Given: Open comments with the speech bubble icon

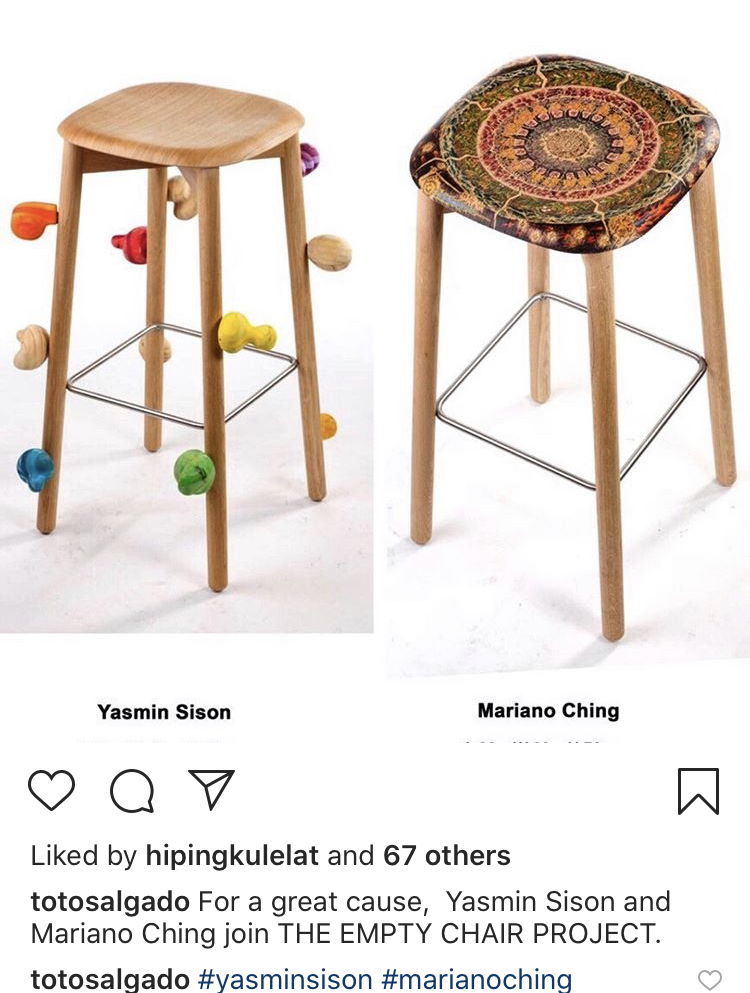Looking at the screenshot, I should 132,791.
